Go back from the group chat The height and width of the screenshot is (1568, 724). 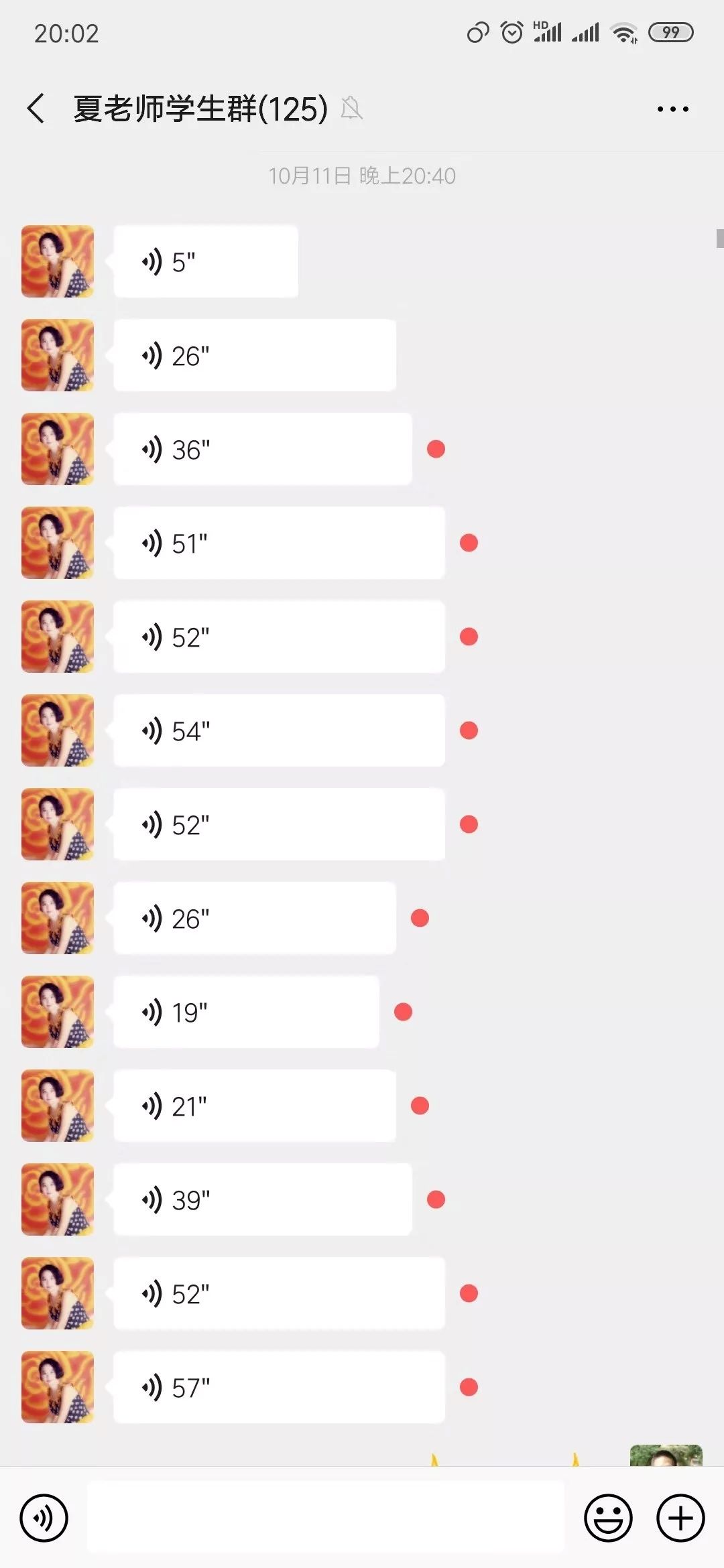tap(36, 109)
